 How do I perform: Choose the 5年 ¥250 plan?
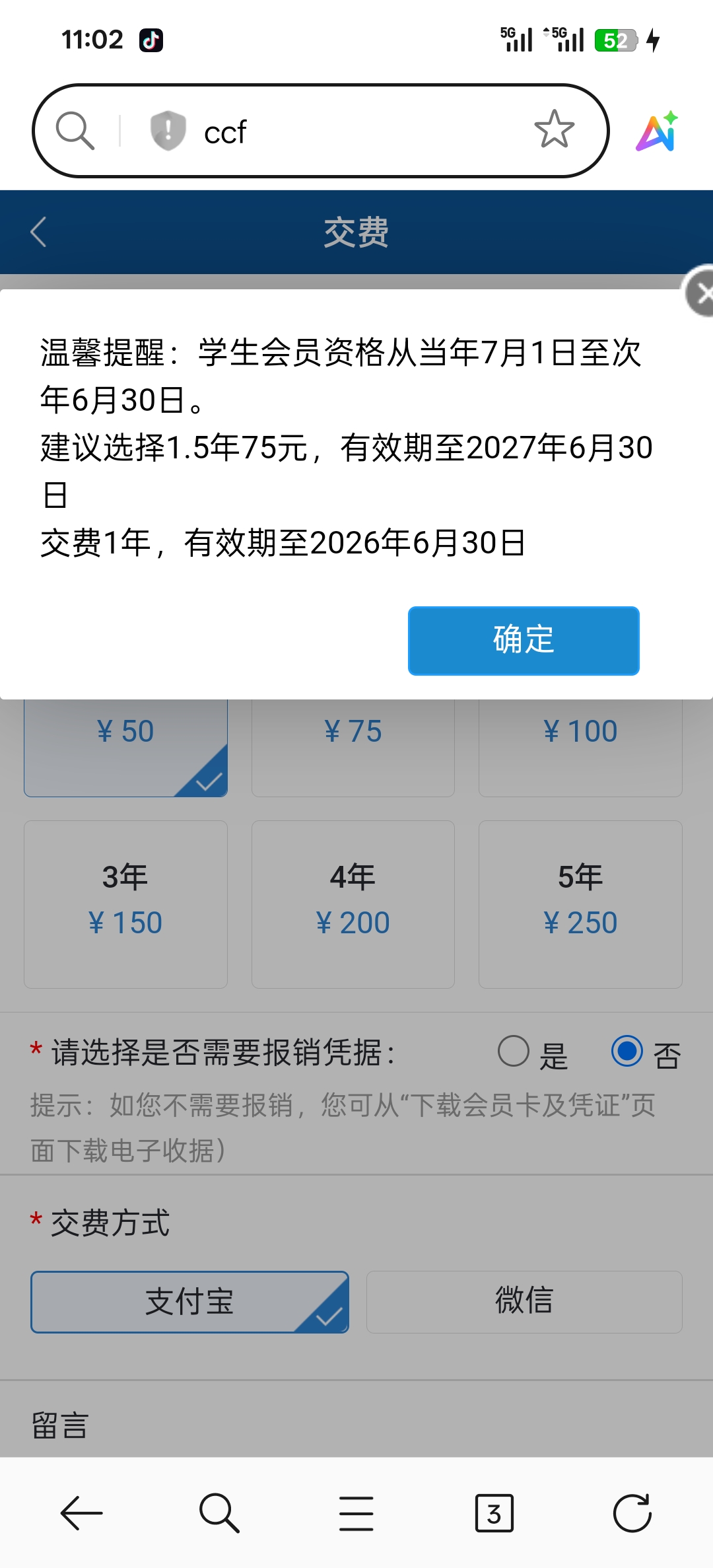[580, 904]
